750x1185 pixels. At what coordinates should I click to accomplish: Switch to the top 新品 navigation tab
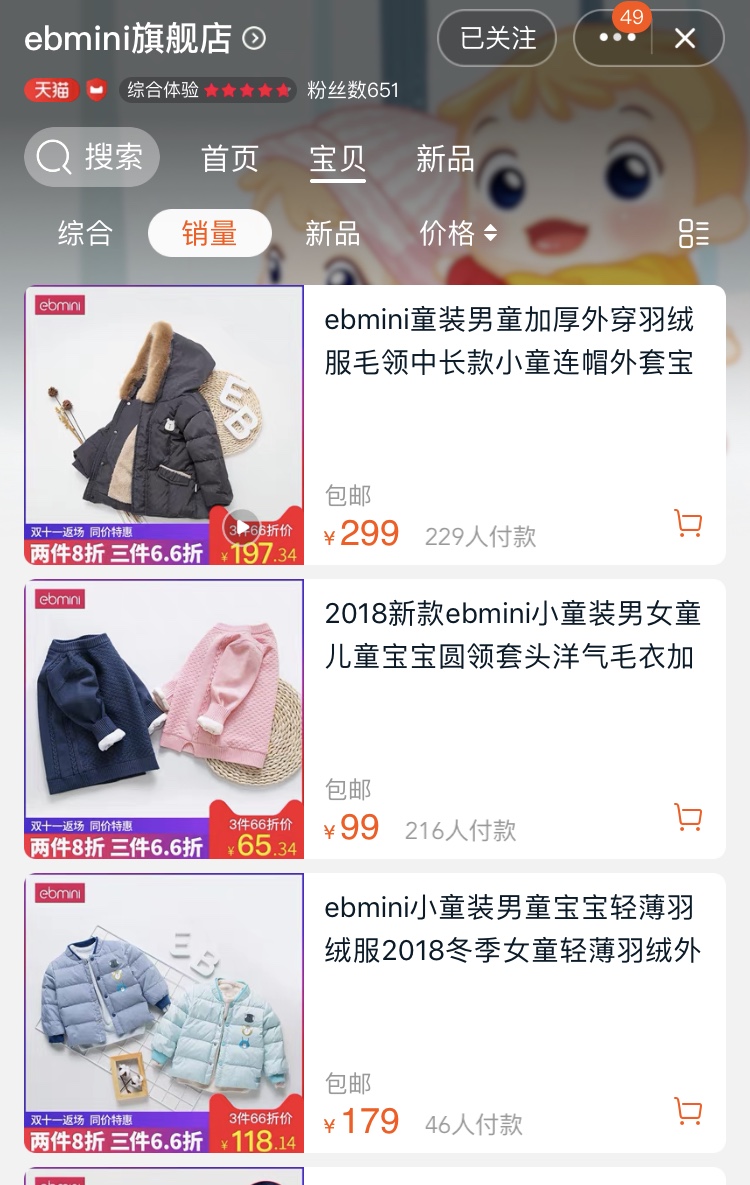tap(443, 157)
